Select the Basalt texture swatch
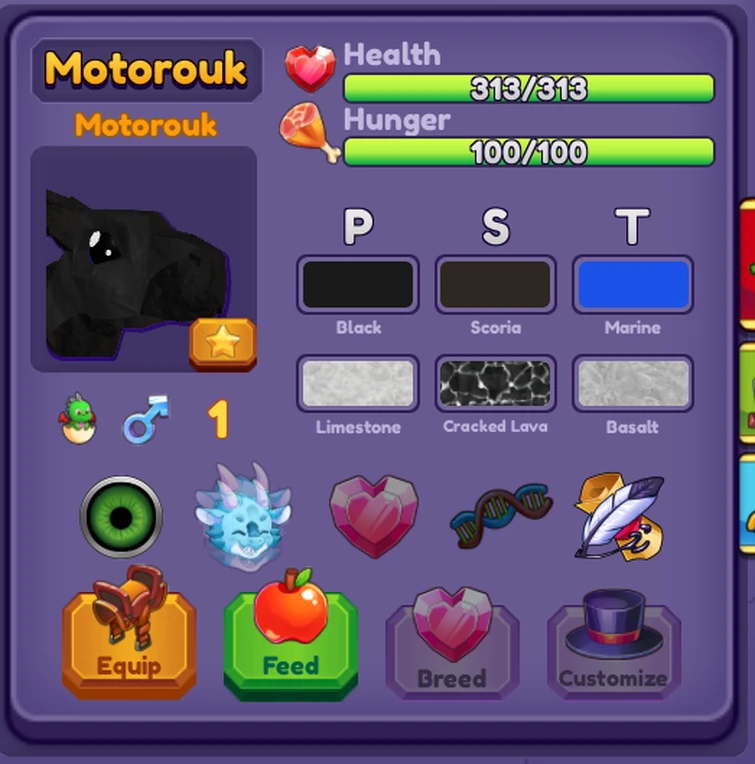 coord(633,383)
